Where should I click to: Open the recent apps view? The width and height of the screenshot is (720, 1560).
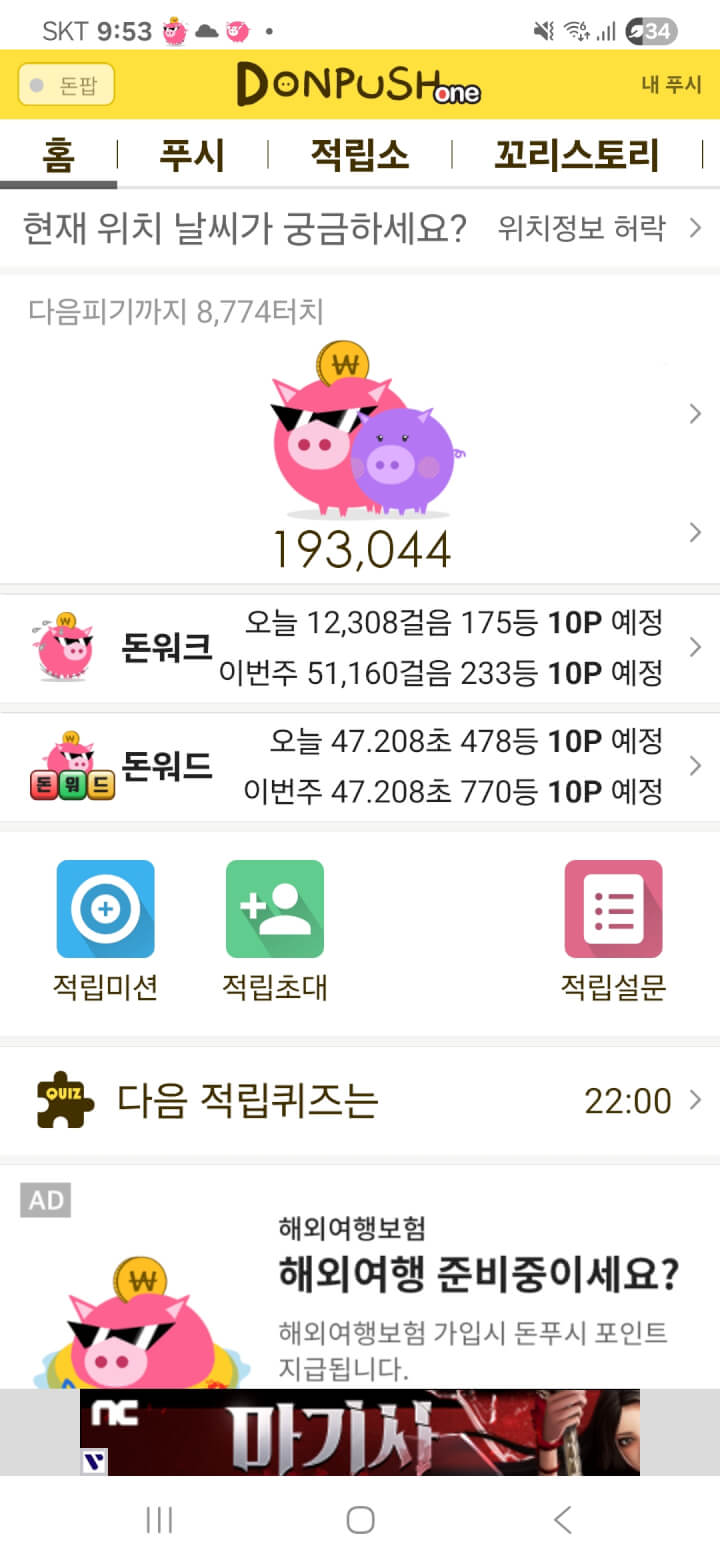[159, 1520]
